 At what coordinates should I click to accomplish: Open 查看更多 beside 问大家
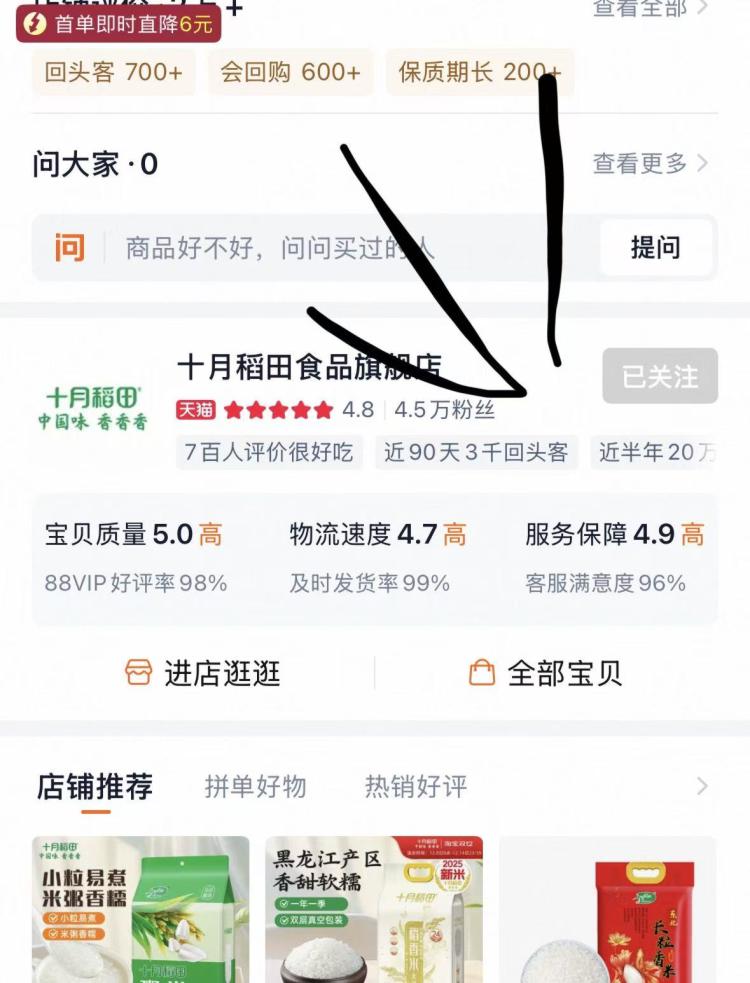pos(640,163)
